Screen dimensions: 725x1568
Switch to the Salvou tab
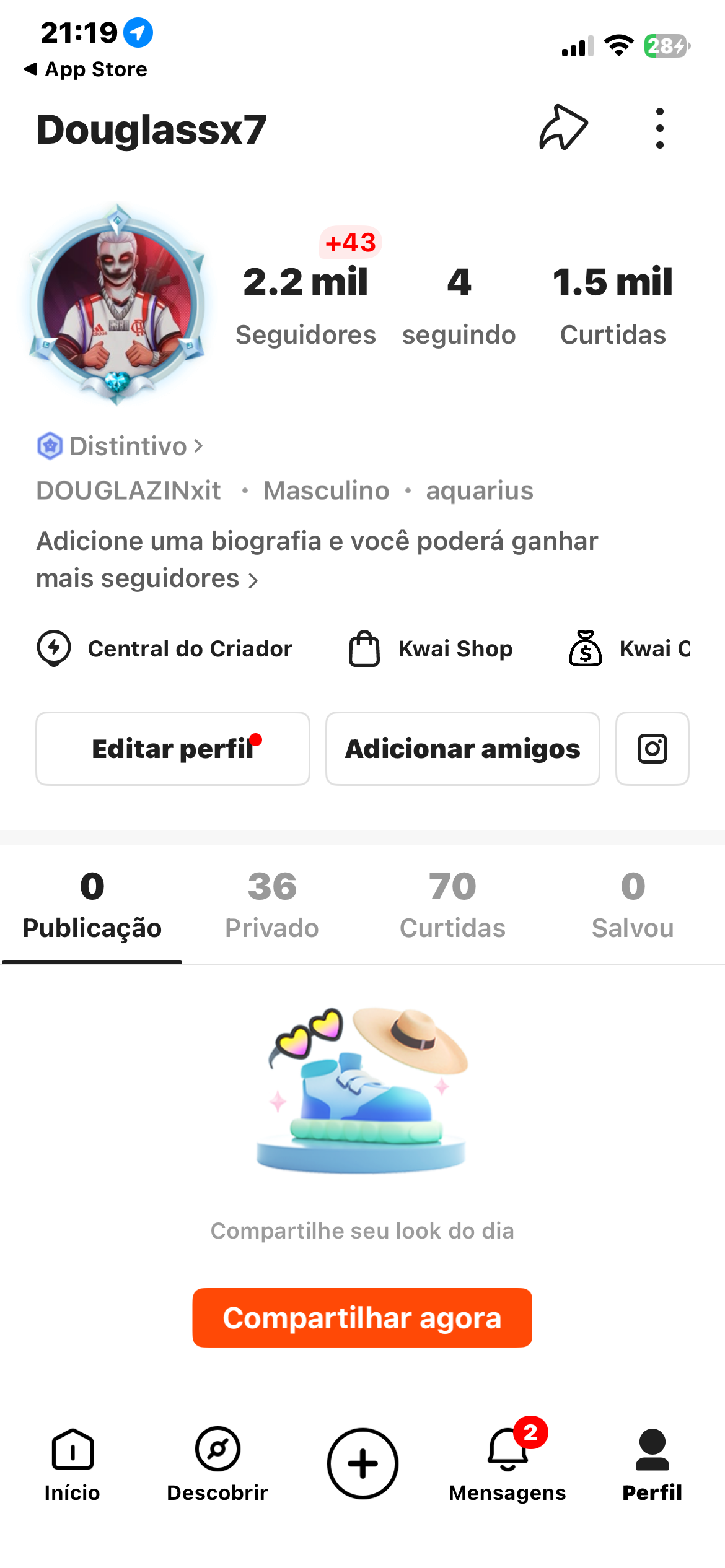[633, 905]
